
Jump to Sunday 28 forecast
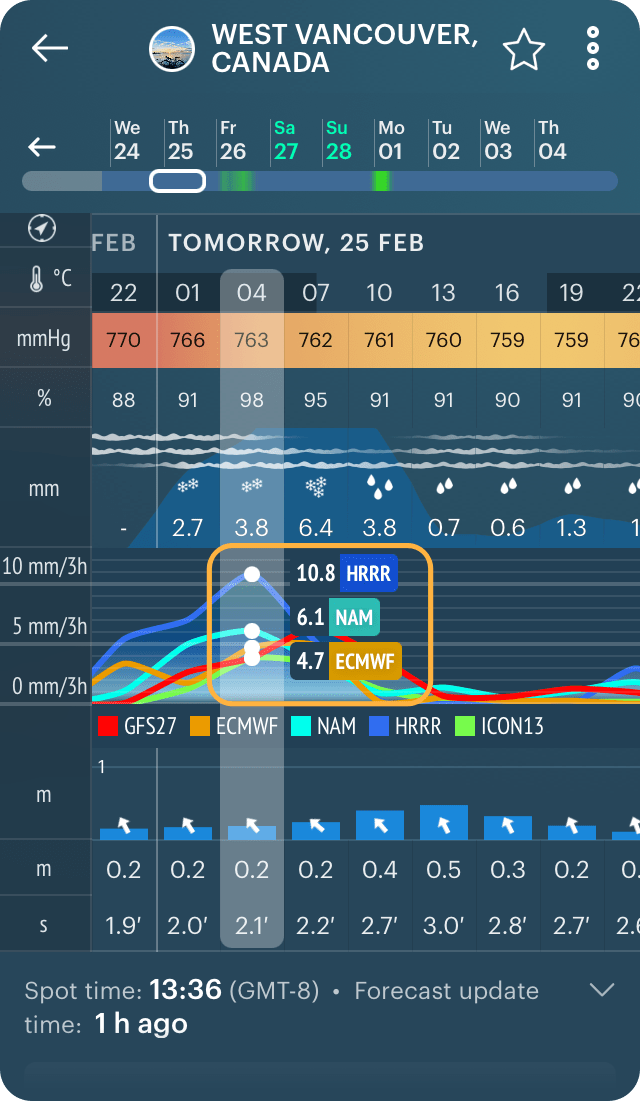338,141
